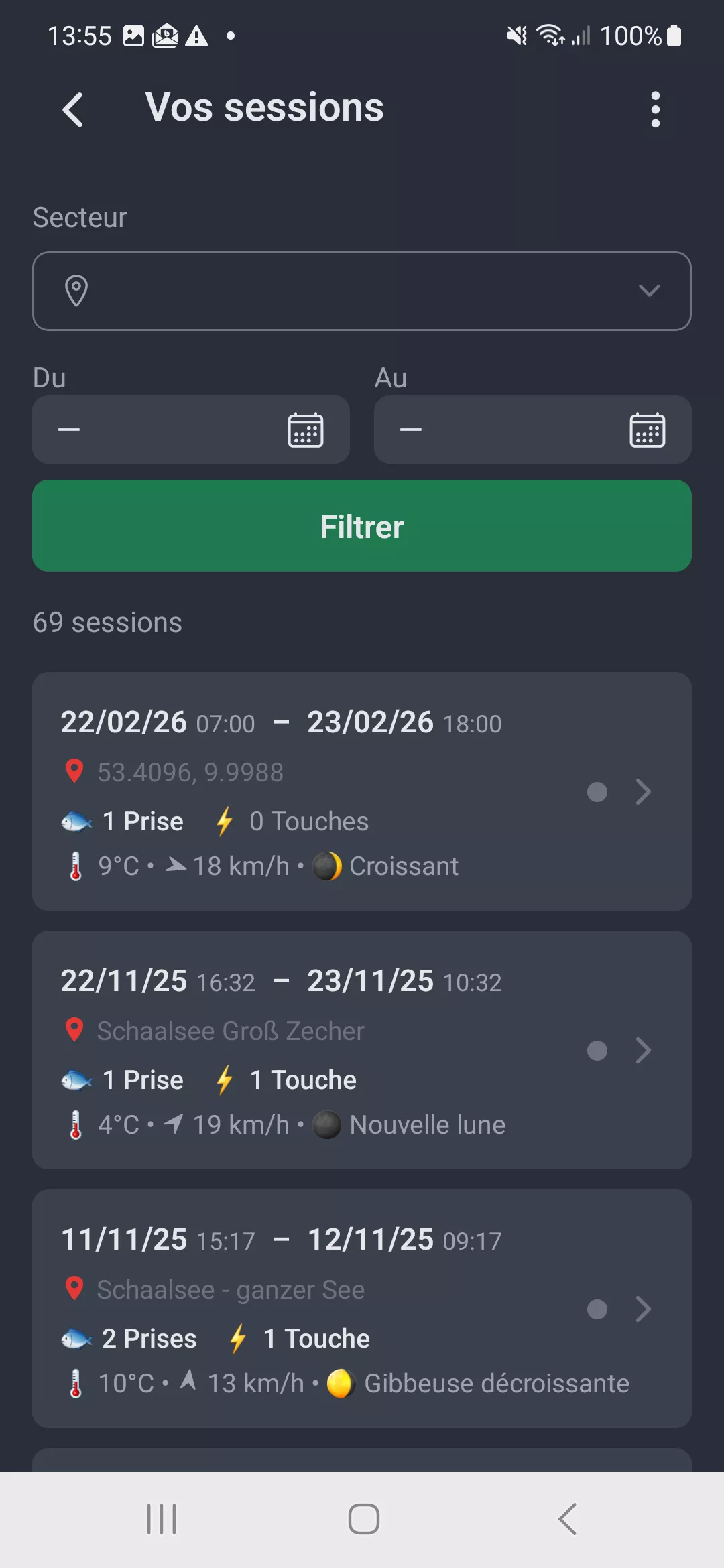This screenshot has width=724, height=1568.
Task: Open details of the 22/02/26 session via its chevron
Action: [643, 792]
